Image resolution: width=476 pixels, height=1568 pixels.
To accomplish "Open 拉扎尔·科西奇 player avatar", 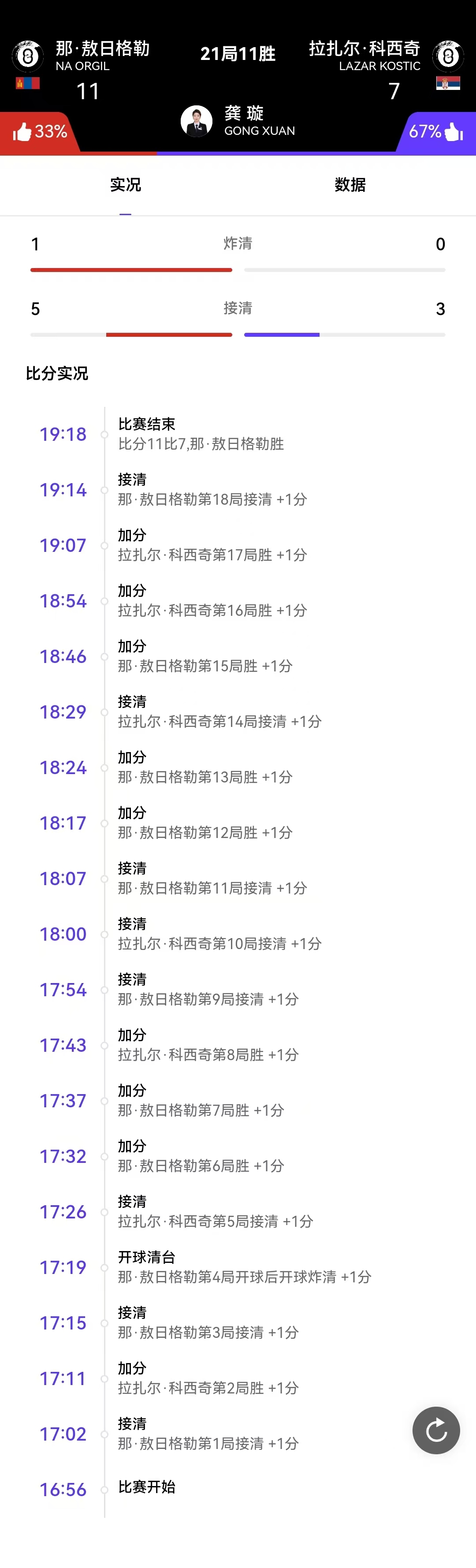I will coord(448,56).
